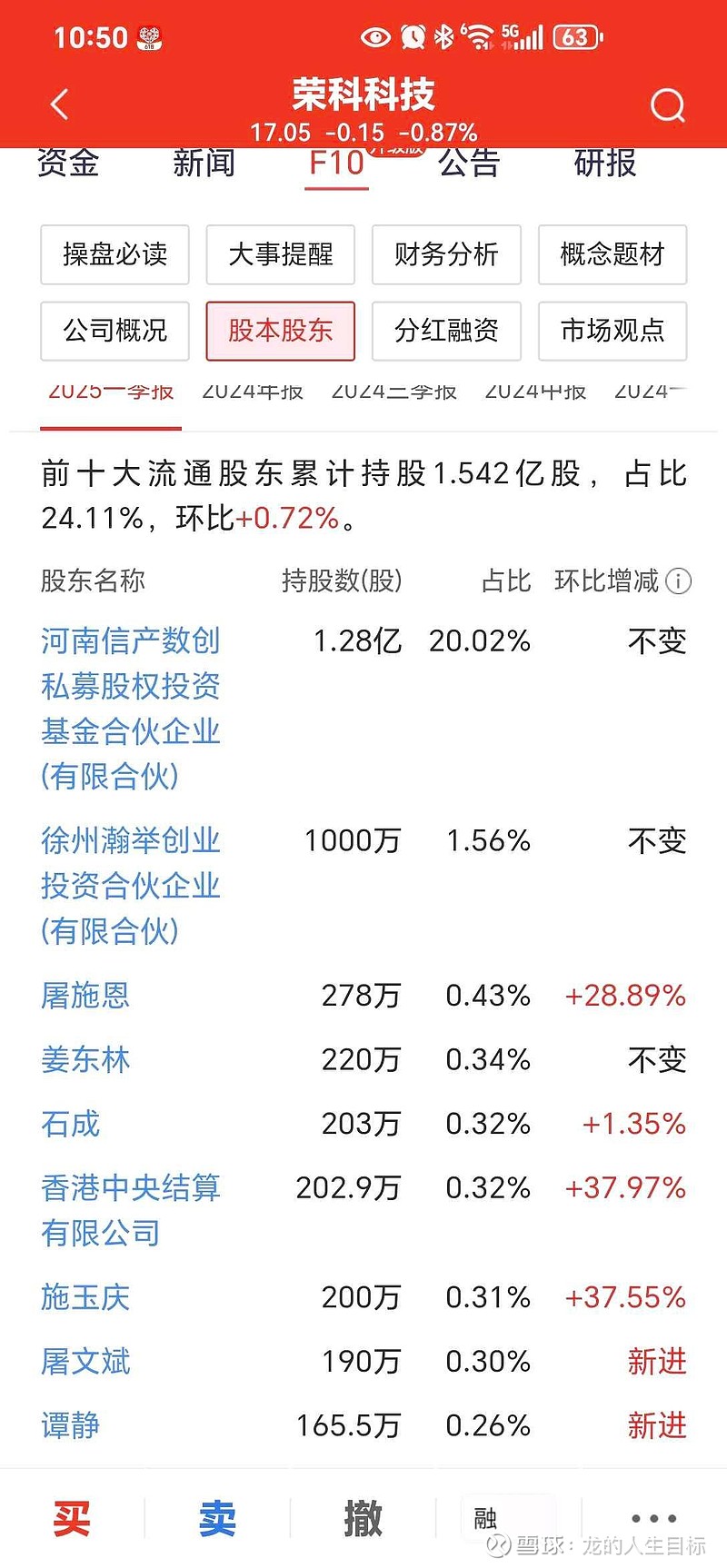Open the three-dot more menu
The height and width of the screenshot is (1568, 727).
[653, 1518]
